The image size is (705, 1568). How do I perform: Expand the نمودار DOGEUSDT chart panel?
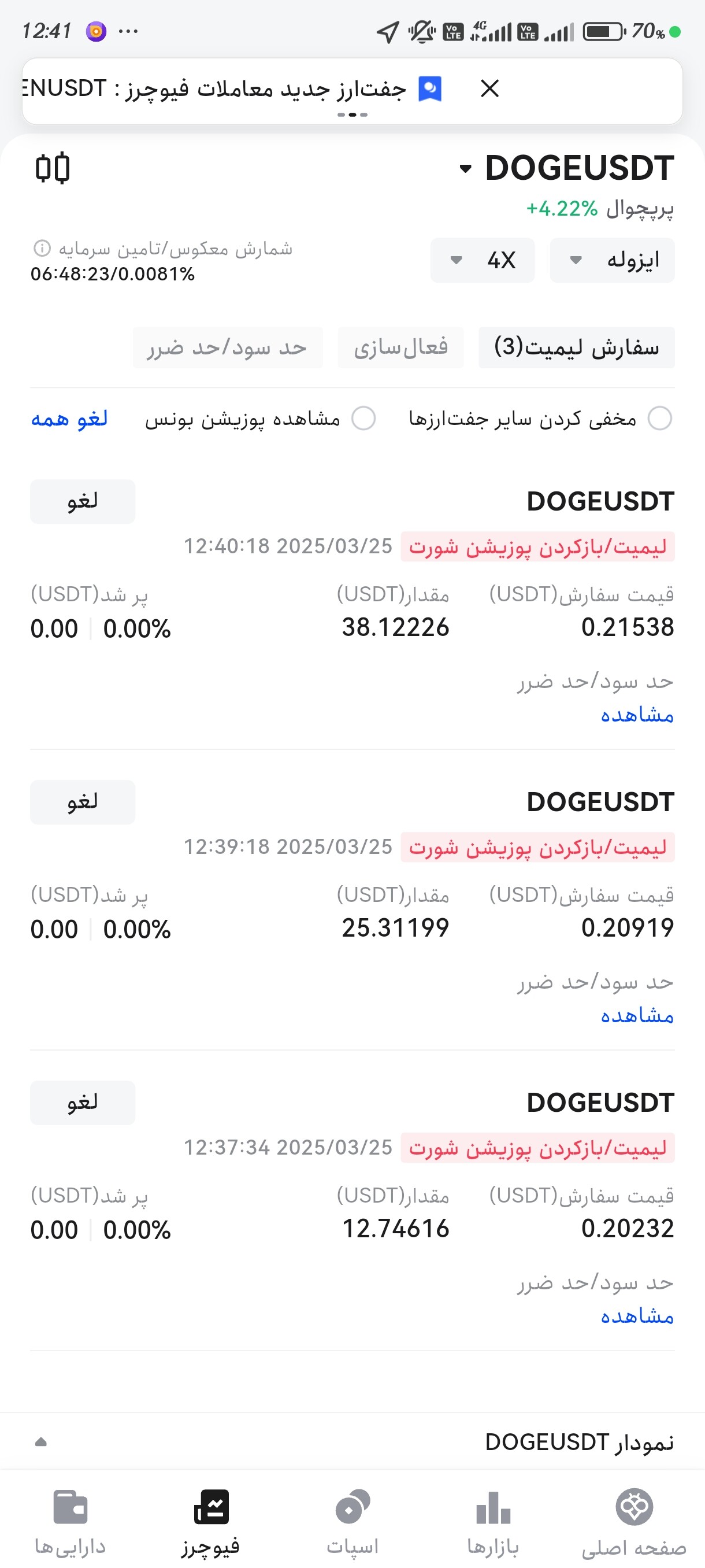[x=352, y=1441]
